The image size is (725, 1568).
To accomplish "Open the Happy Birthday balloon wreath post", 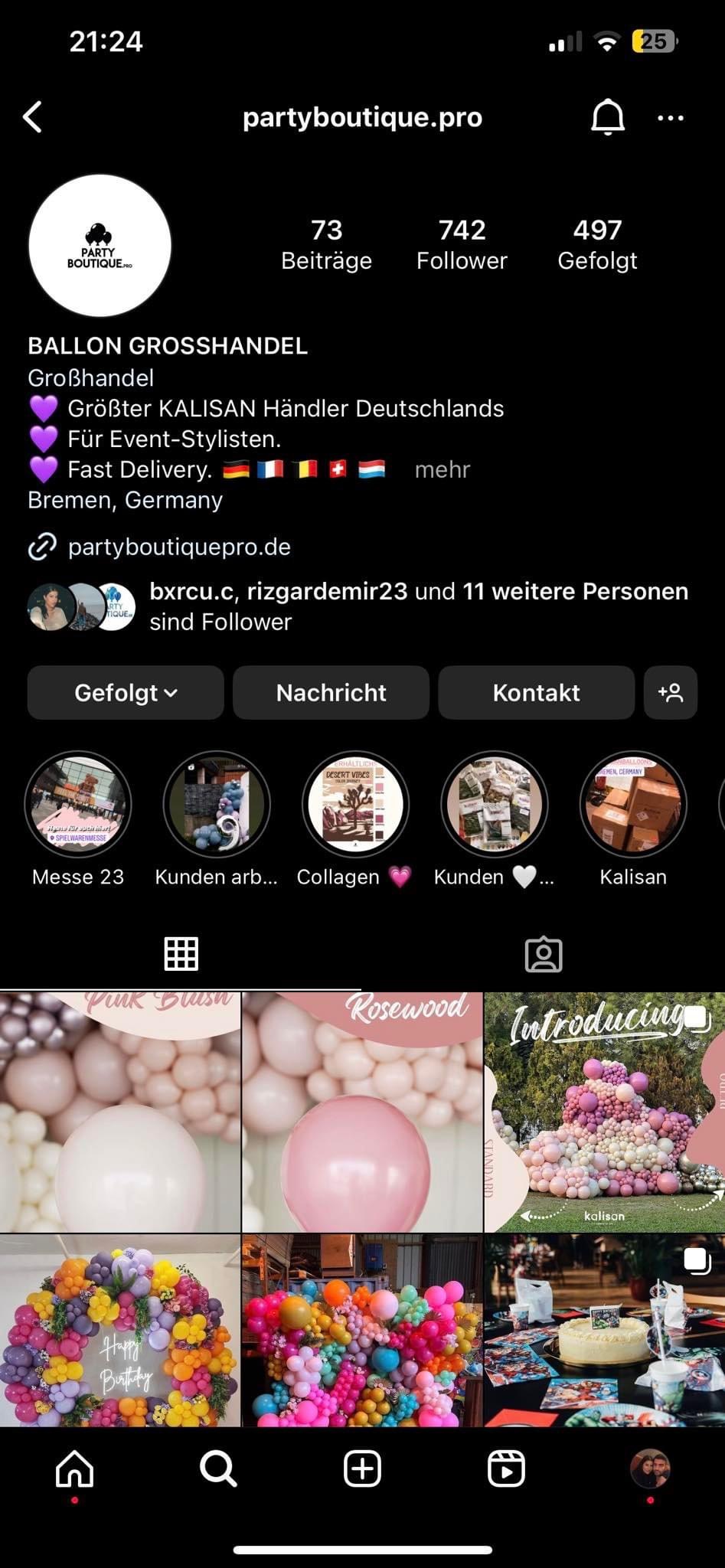I will pyautogui.click(x=120, y=1331).
